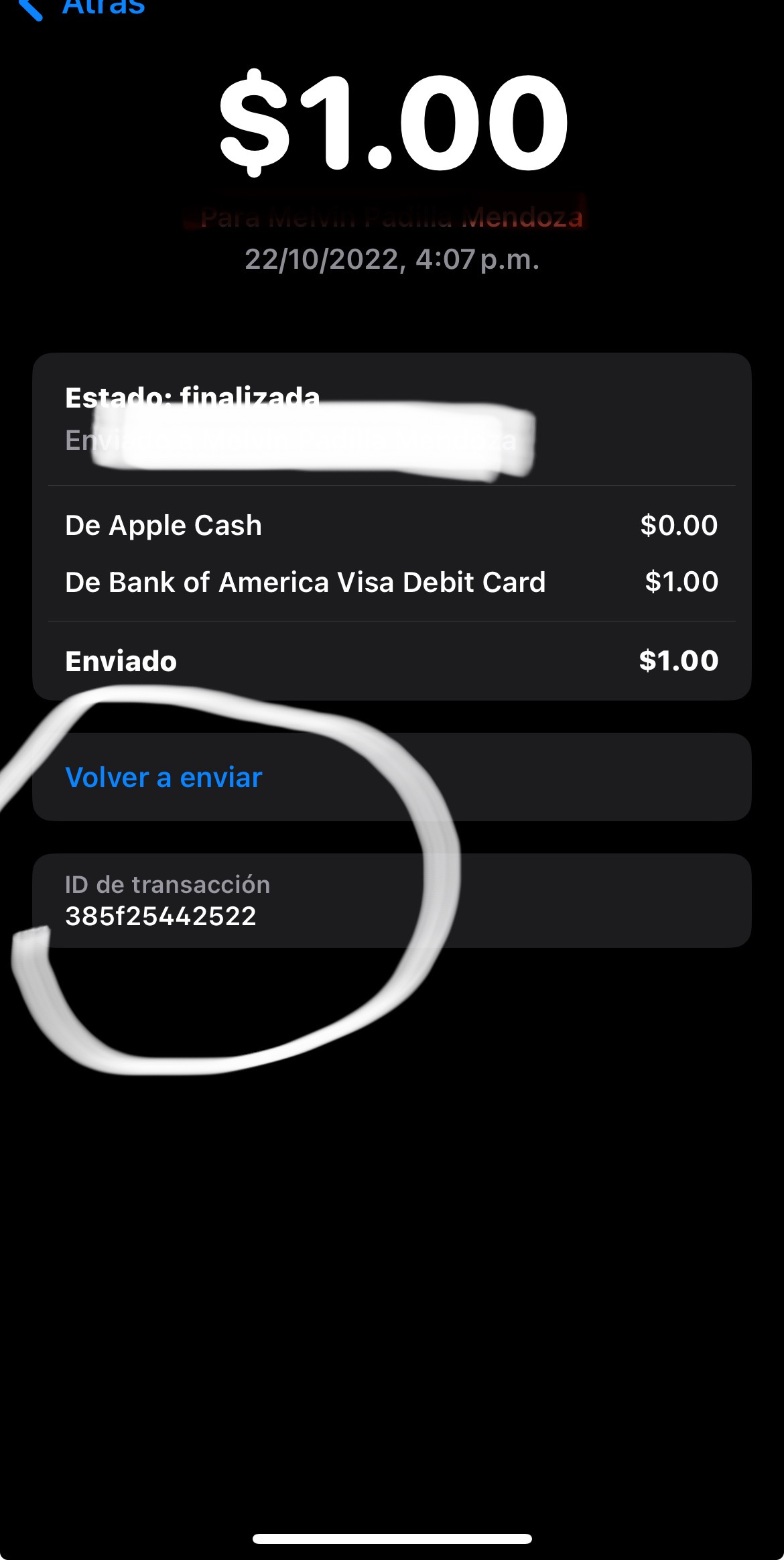
Task: Tap Volver a enviar to resend payment
Action: point(391,777)
